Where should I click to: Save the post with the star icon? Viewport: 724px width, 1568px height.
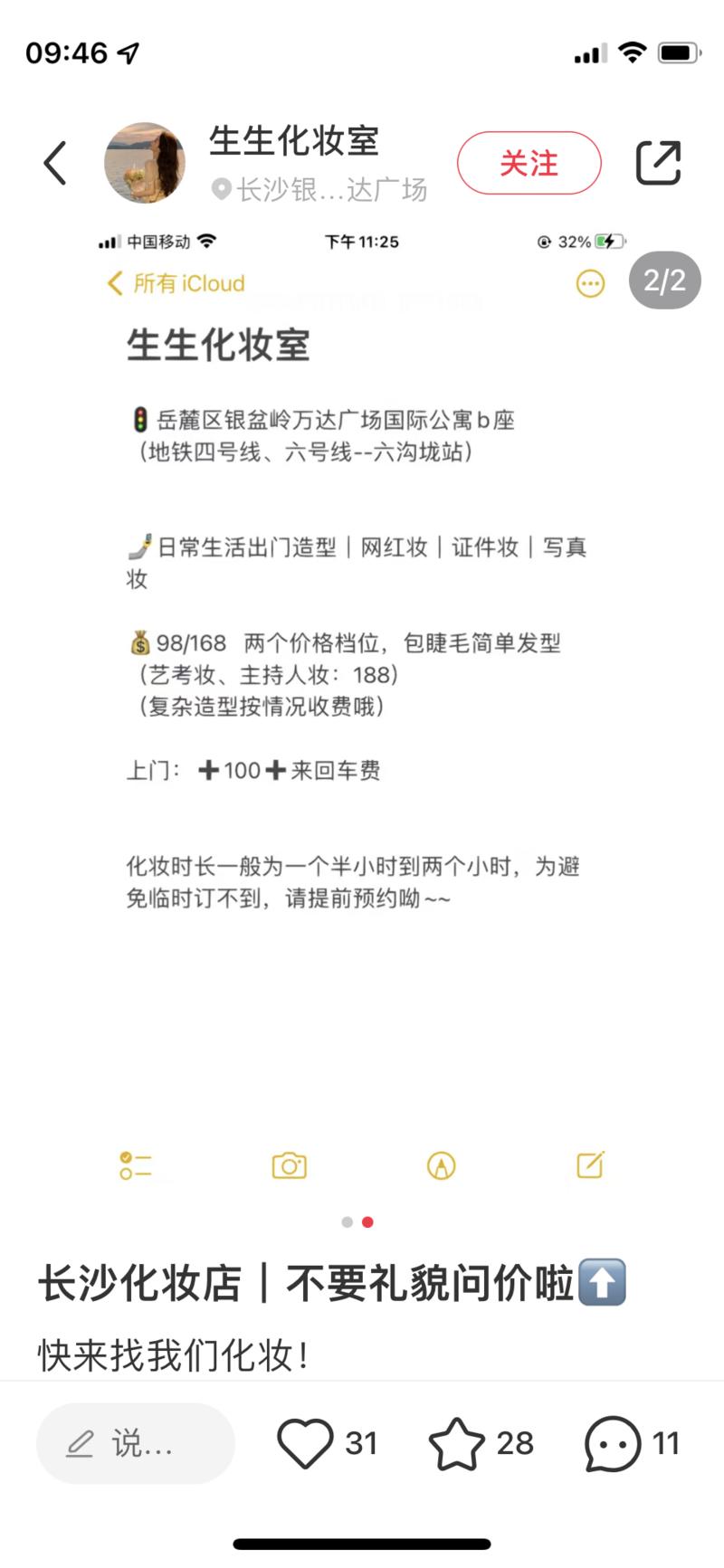point(457,1443)
